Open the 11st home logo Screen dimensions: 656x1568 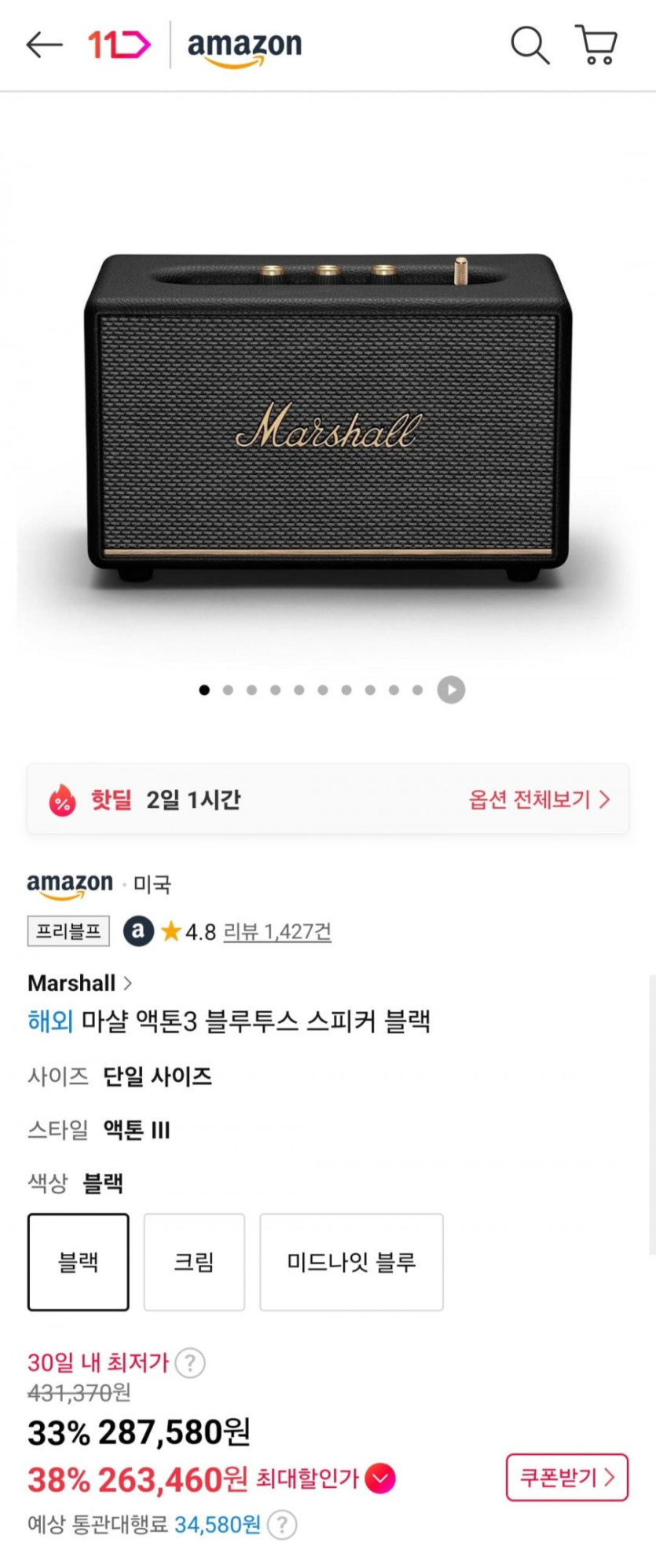point(119,46)
